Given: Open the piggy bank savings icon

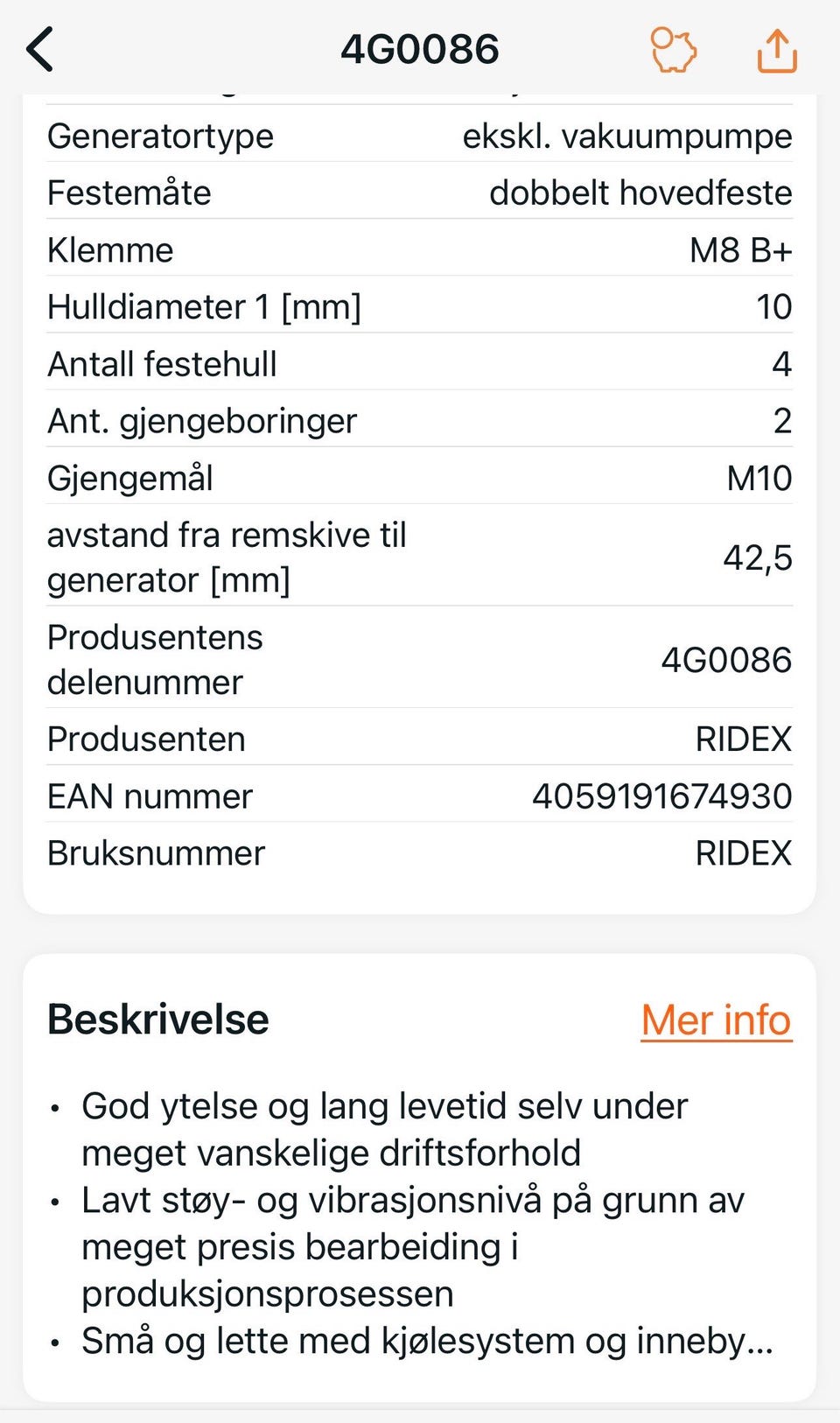Looking at the screenshot, I should click(673, 50).
